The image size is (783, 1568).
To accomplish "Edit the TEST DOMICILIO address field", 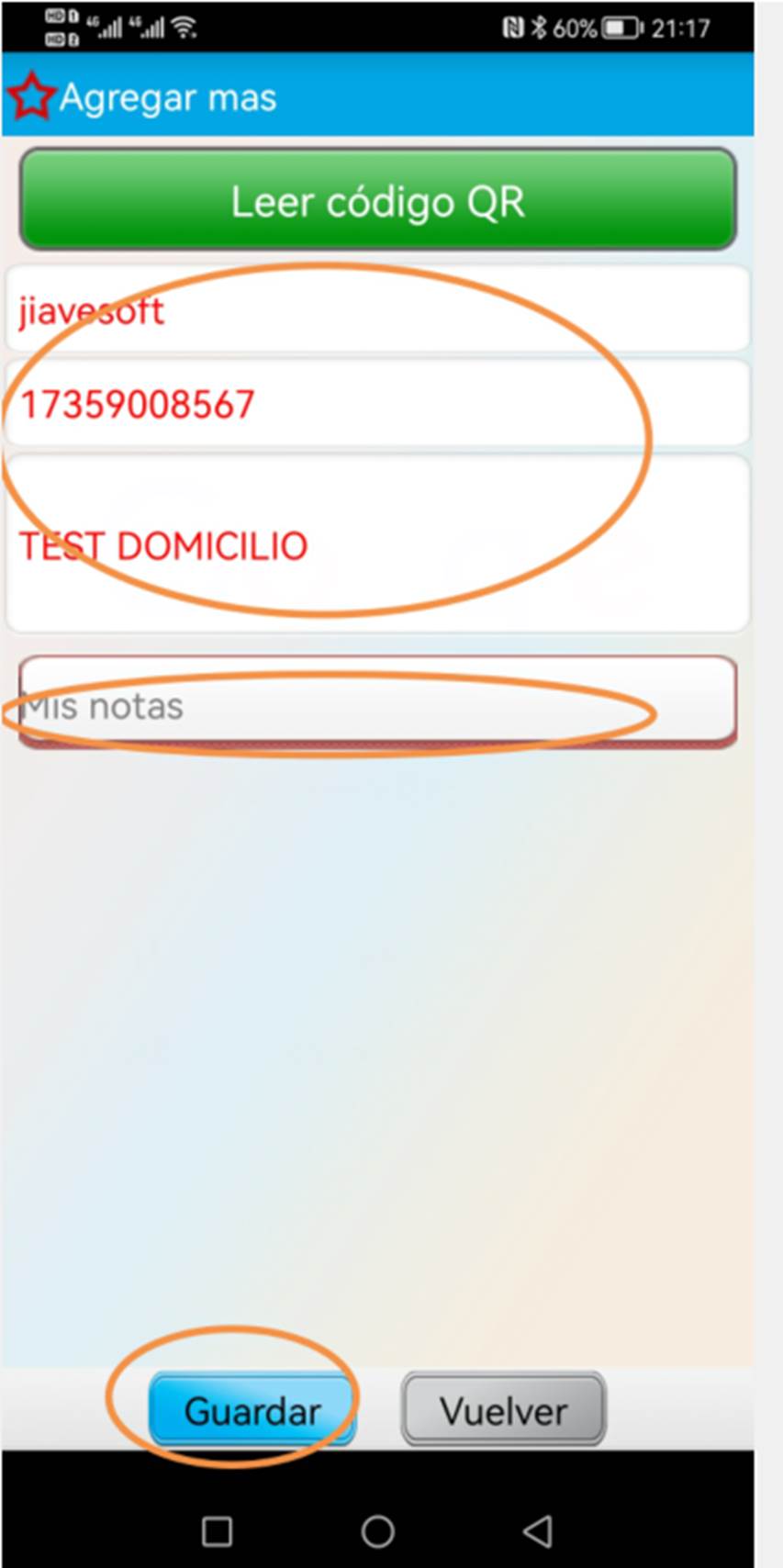I will [x=377, y=543].
